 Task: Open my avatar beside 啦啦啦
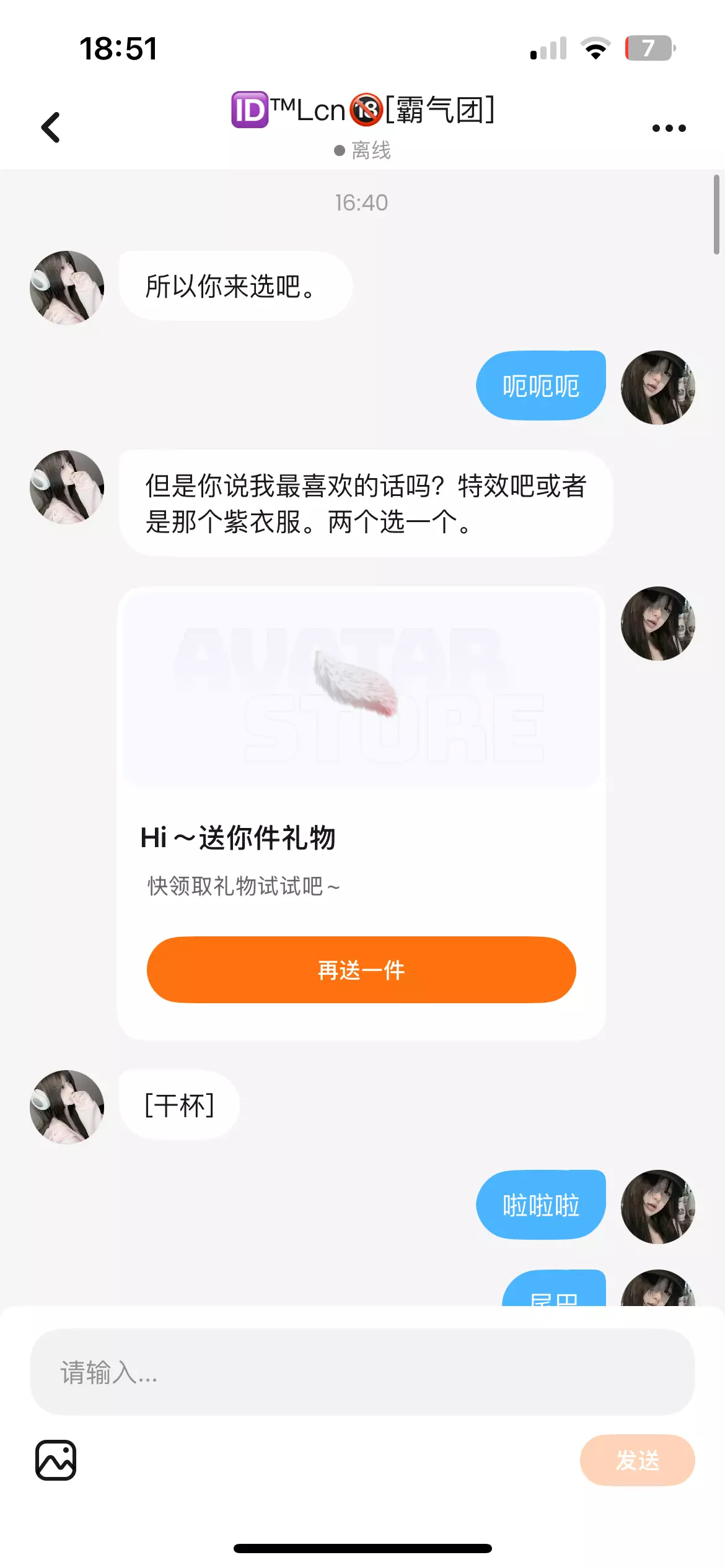[658, 1206]
